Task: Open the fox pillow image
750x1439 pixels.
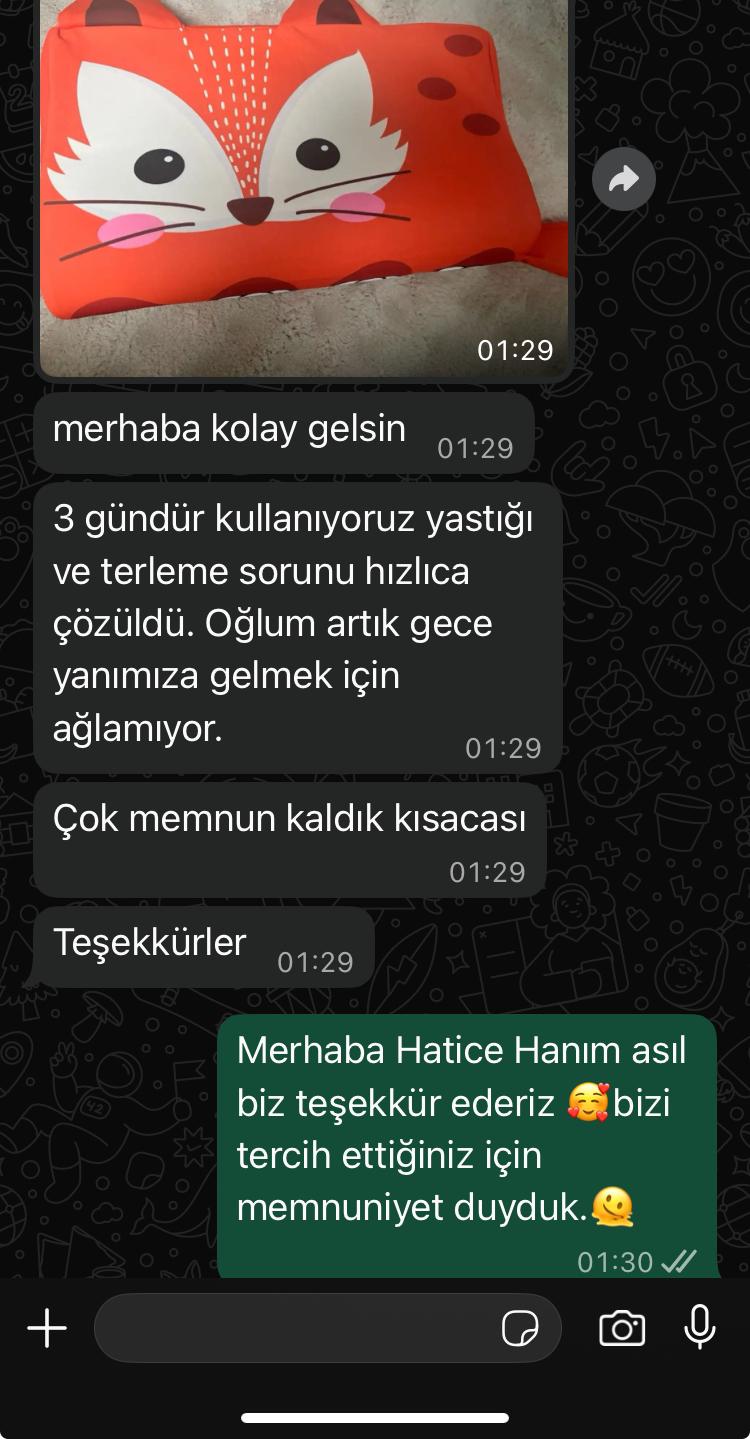Action: 303,180
